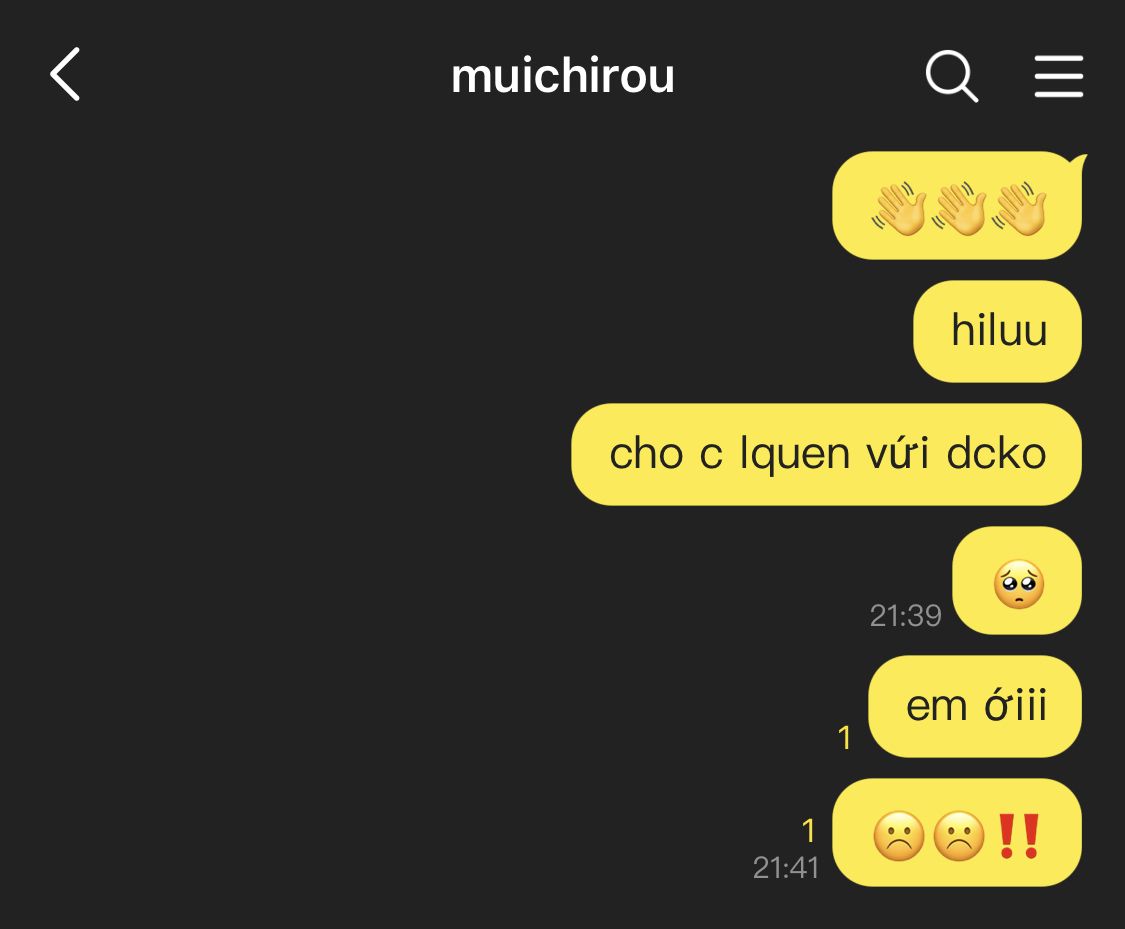Open the chat menu hamburger icon
This screenshot has height=929, width=1125.
coord(1058,75)
